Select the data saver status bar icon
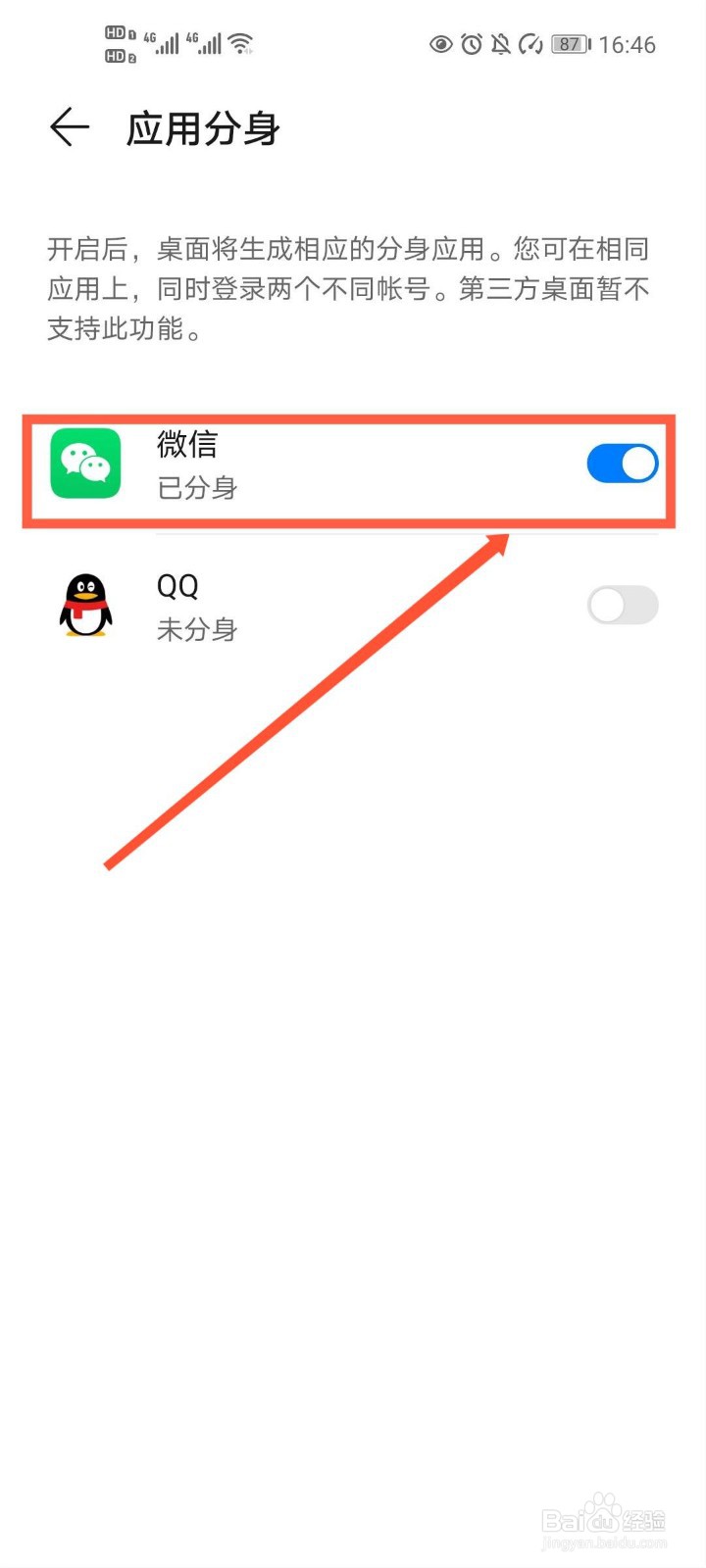706x1568 pixels. (531, 44)
